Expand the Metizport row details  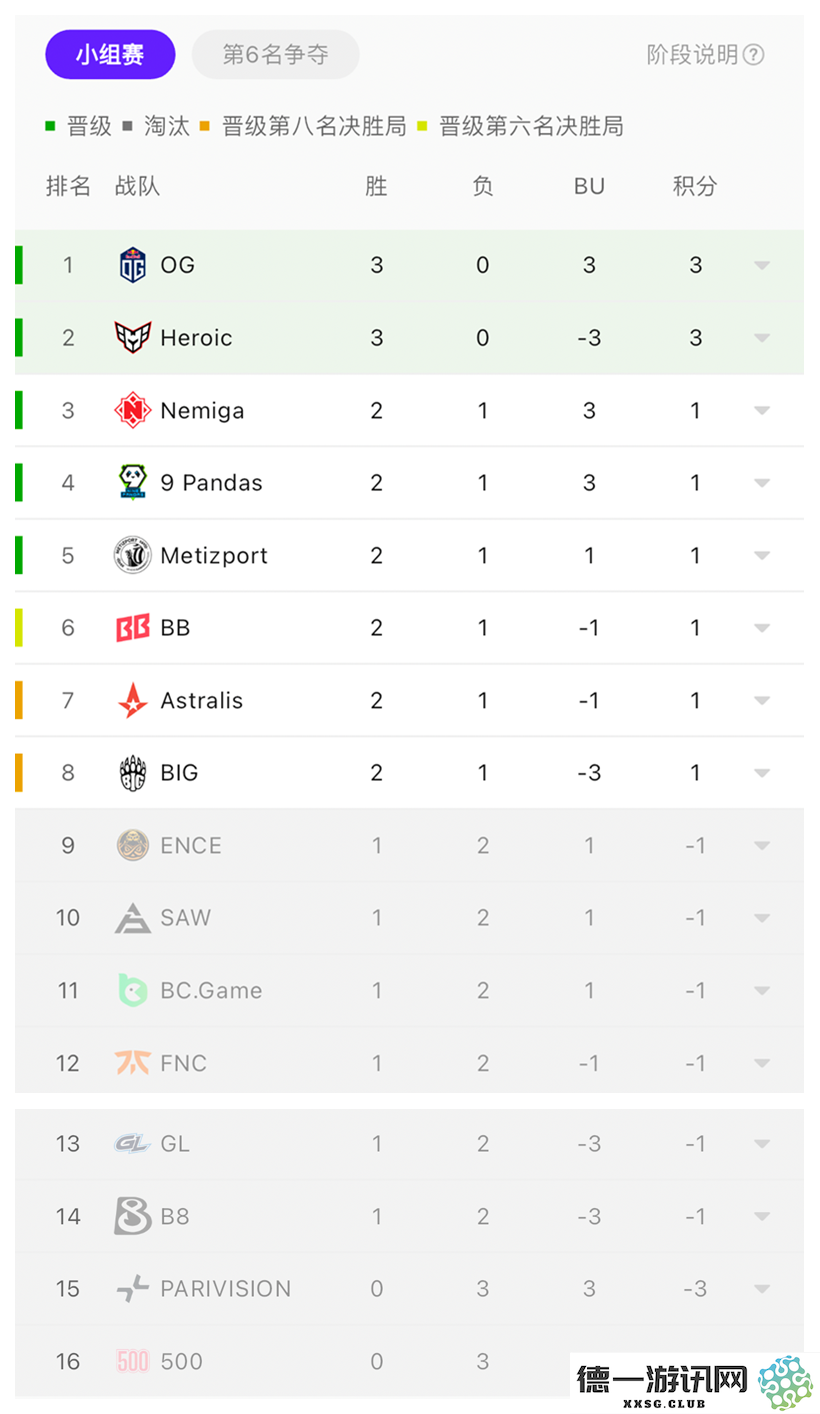(x=762, y=555)
